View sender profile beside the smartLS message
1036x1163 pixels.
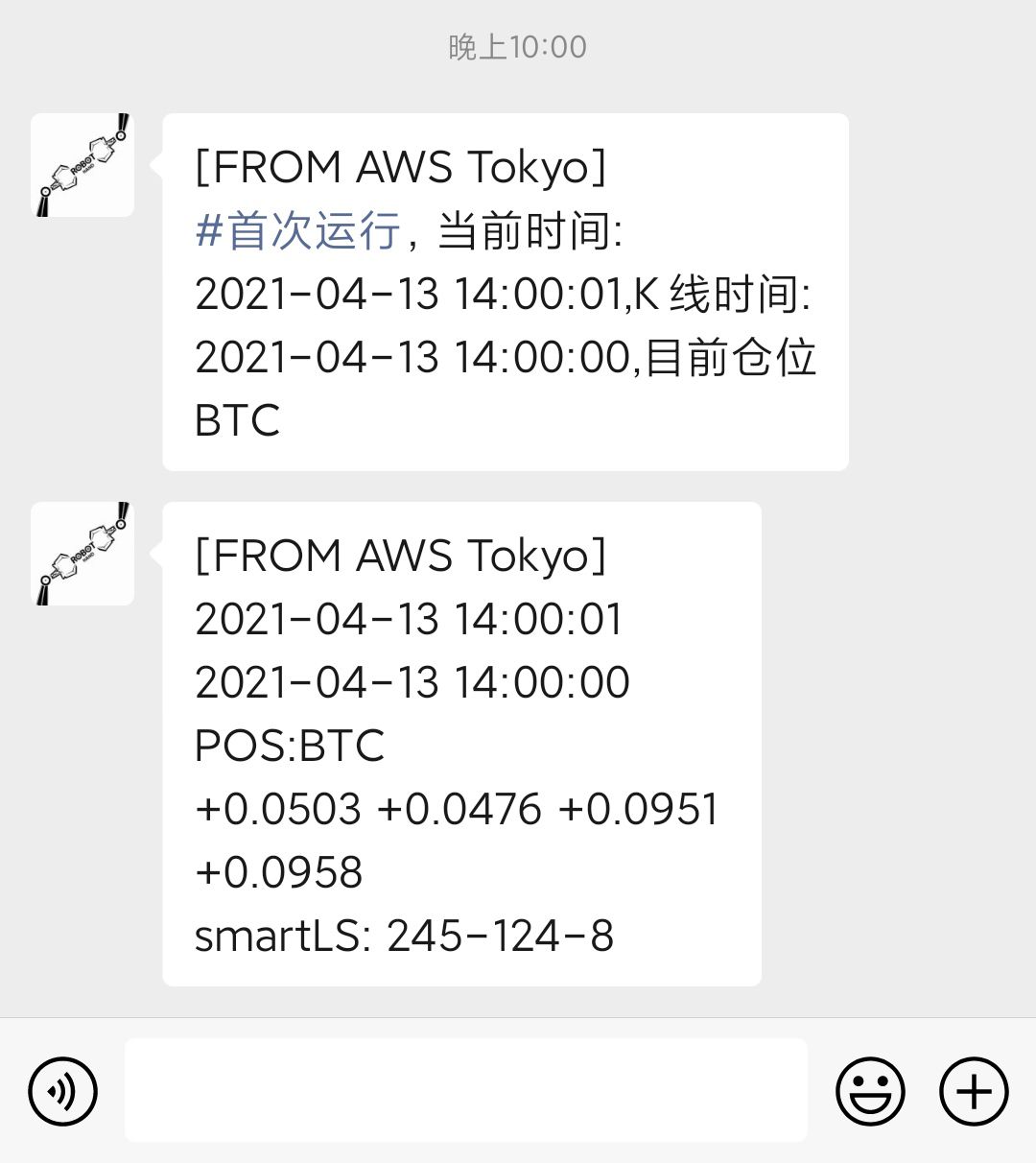[x=82, y=554]
